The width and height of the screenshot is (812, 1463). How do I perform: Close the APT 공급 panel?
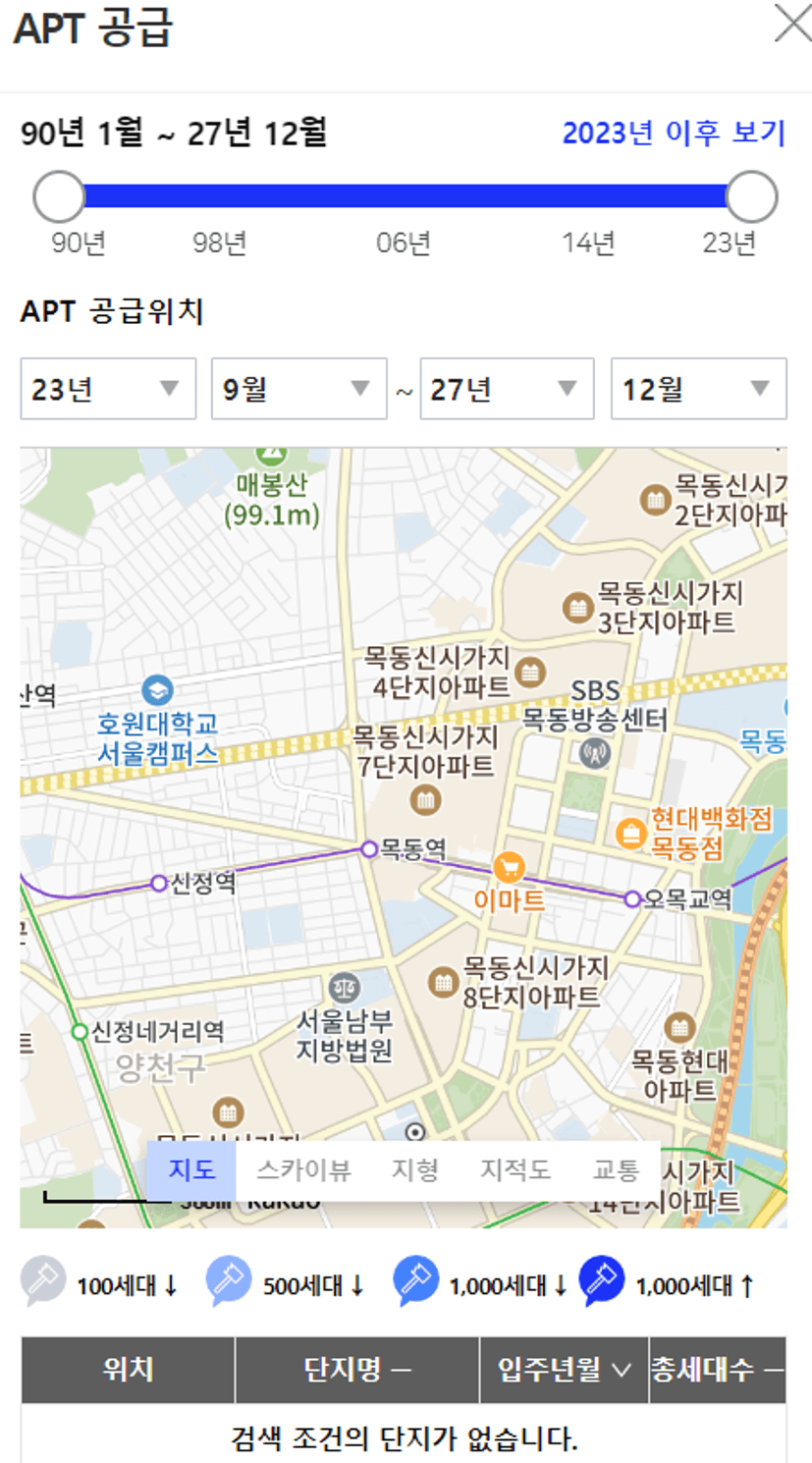(x=791, y=24)
